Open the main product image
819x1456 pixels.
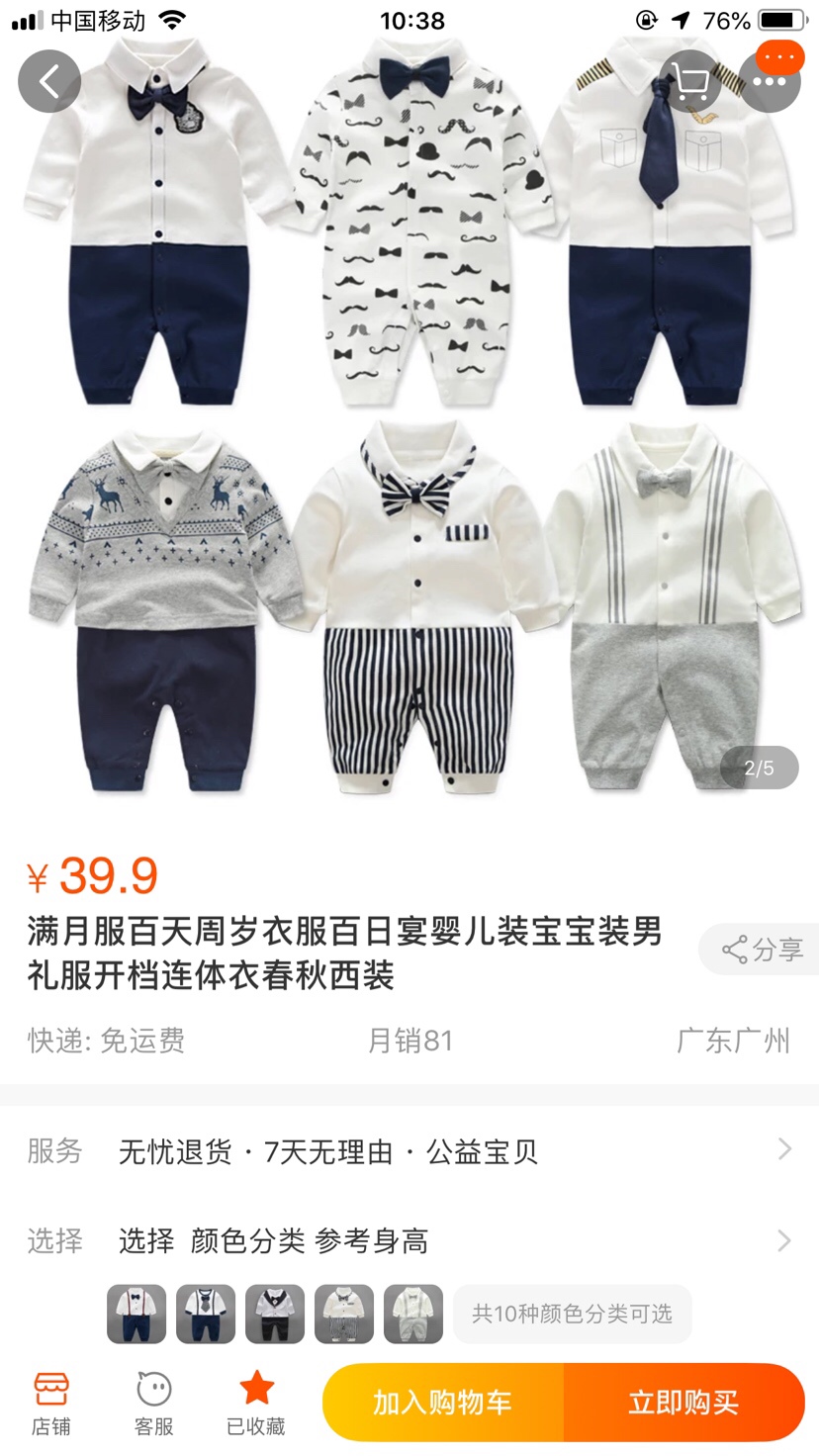409,415
